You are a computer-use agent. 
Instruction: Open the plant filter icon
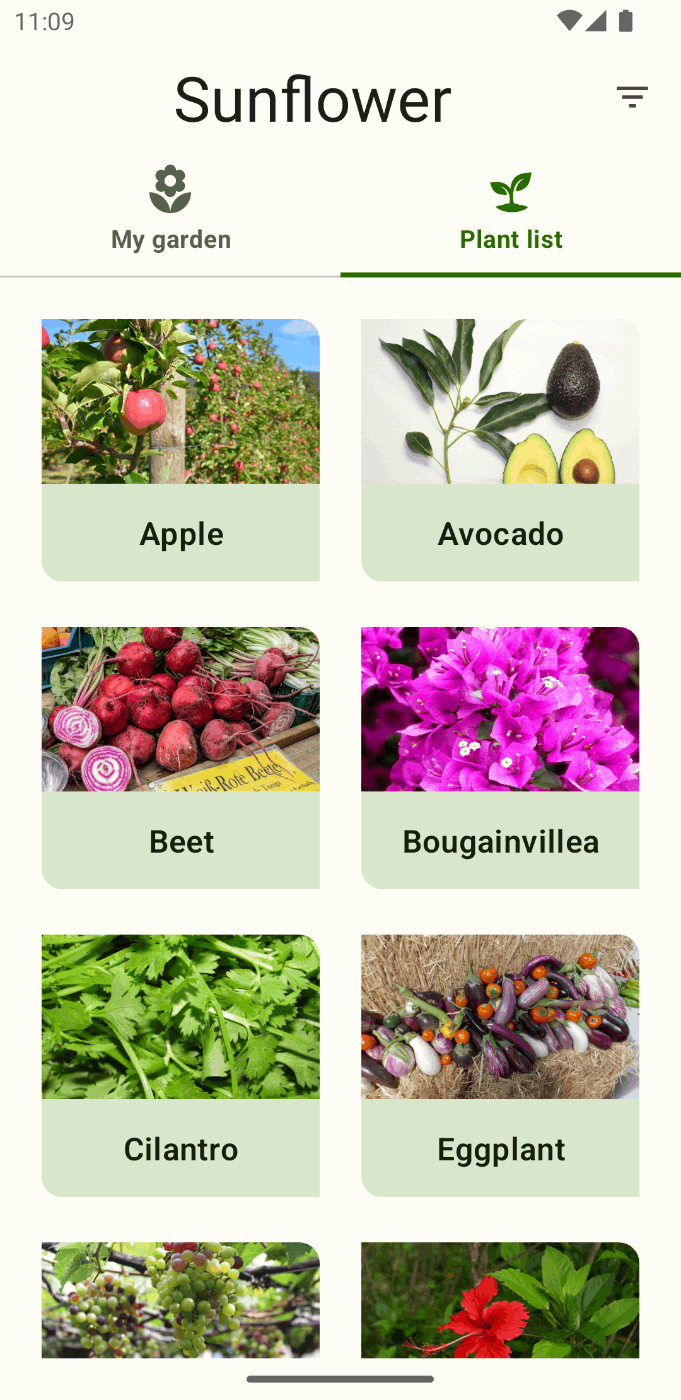(x=632, y=97)
